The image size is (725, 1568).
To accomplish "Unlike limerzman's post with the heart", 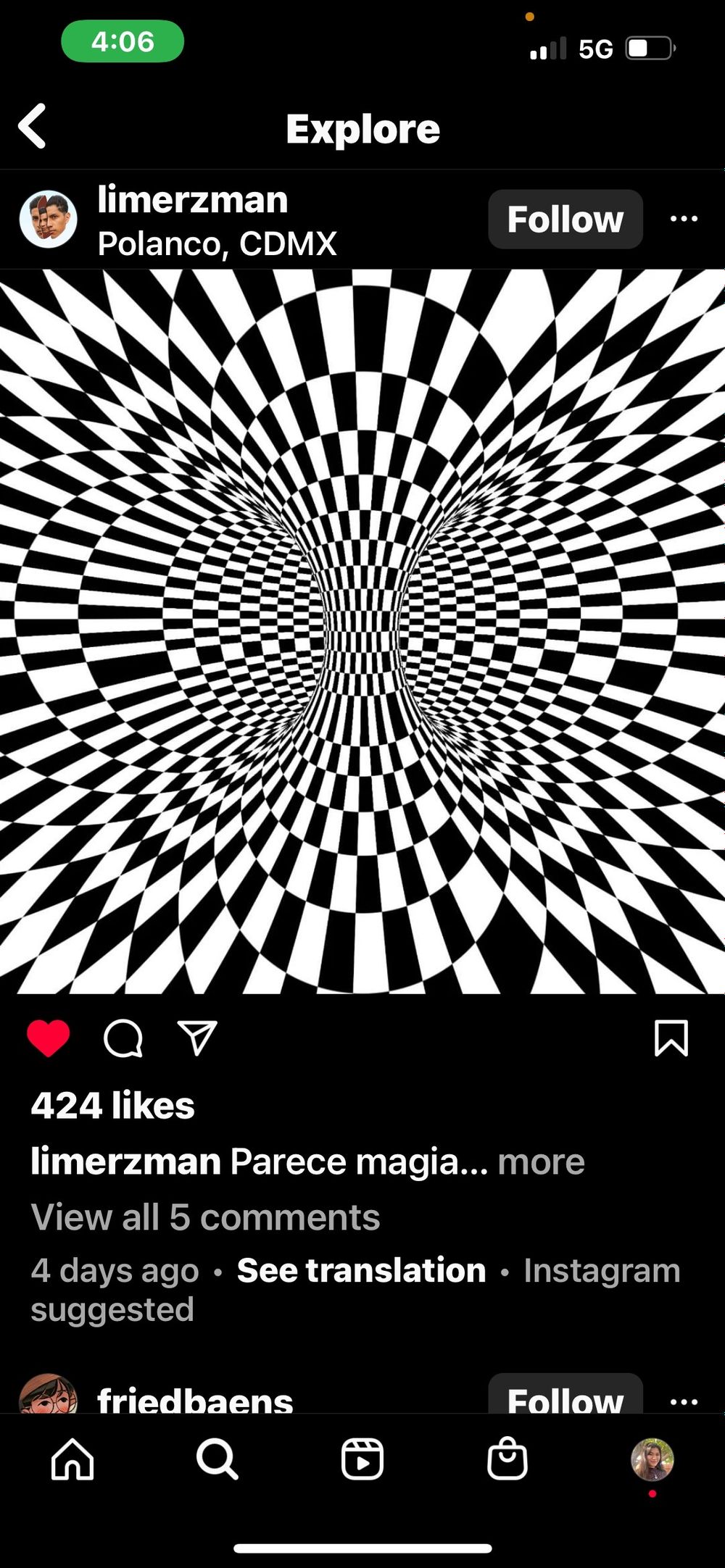I will (49, 1038).
